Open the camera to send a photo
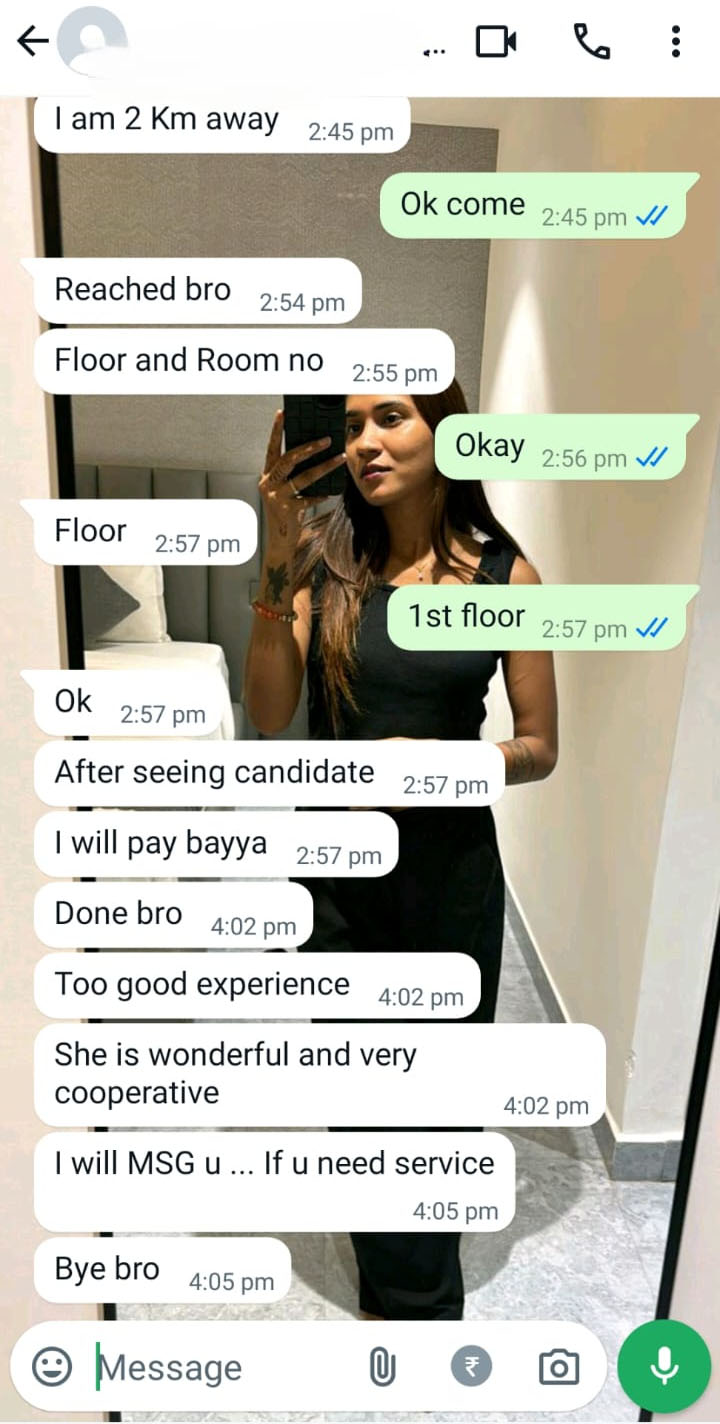This screenshot has width=720, height=1424. (558, 1367)
